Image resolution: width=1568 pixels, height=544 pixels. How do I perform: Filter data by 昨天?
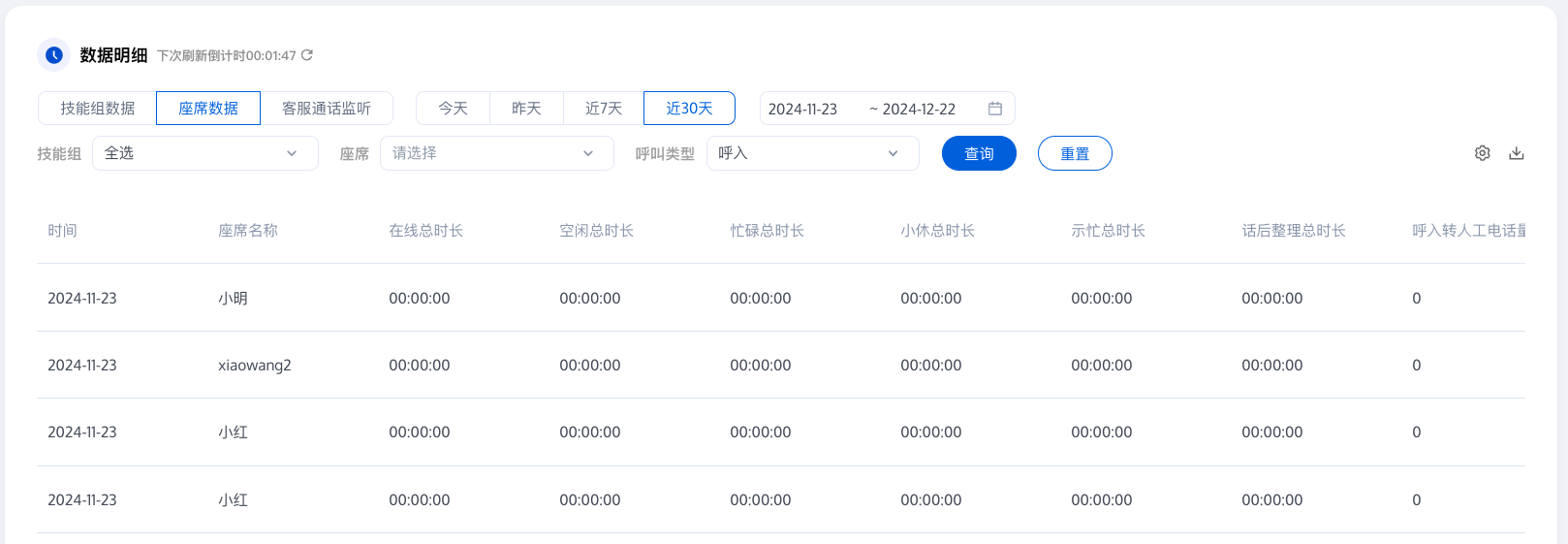tap(526, 109)
